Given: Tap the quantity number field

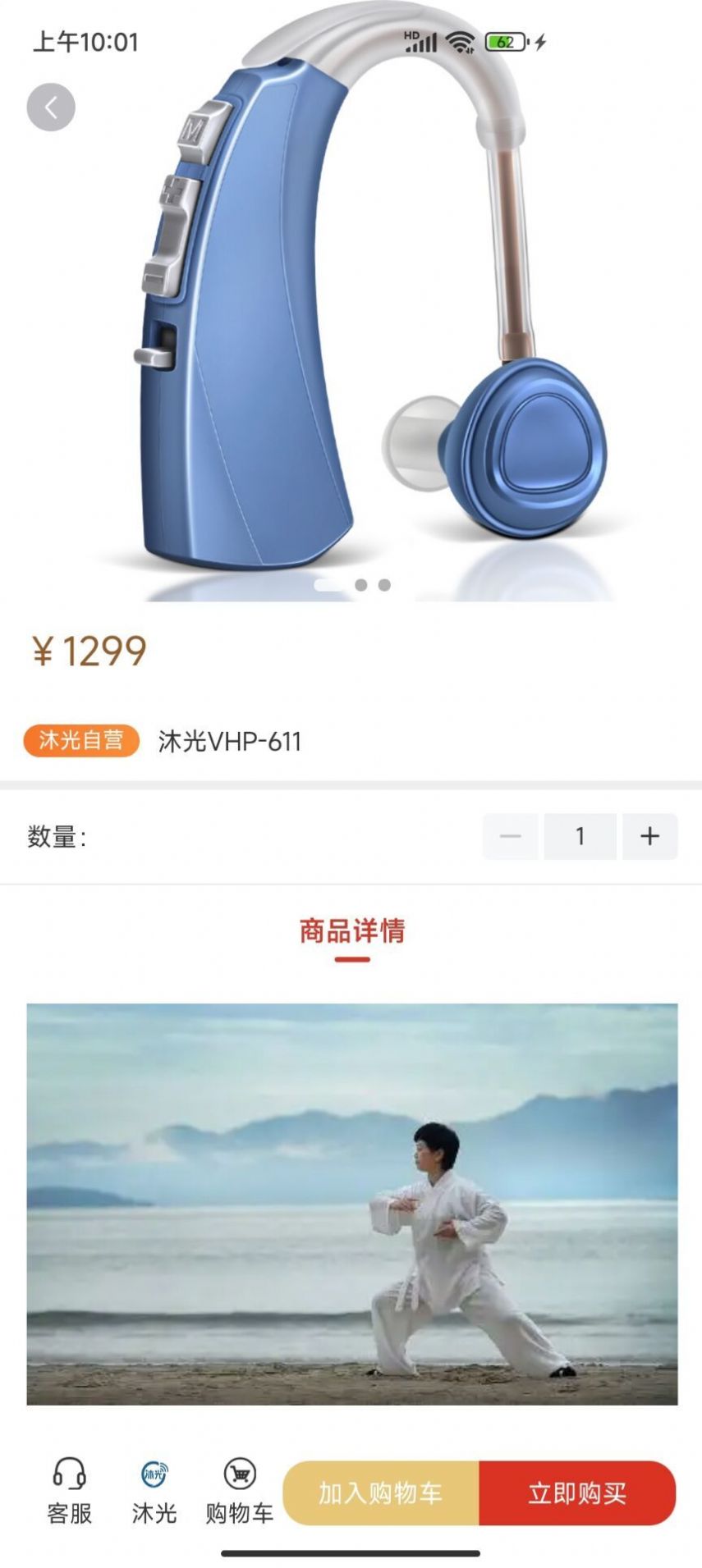Looking at the screenshot, I should point(580,836).
